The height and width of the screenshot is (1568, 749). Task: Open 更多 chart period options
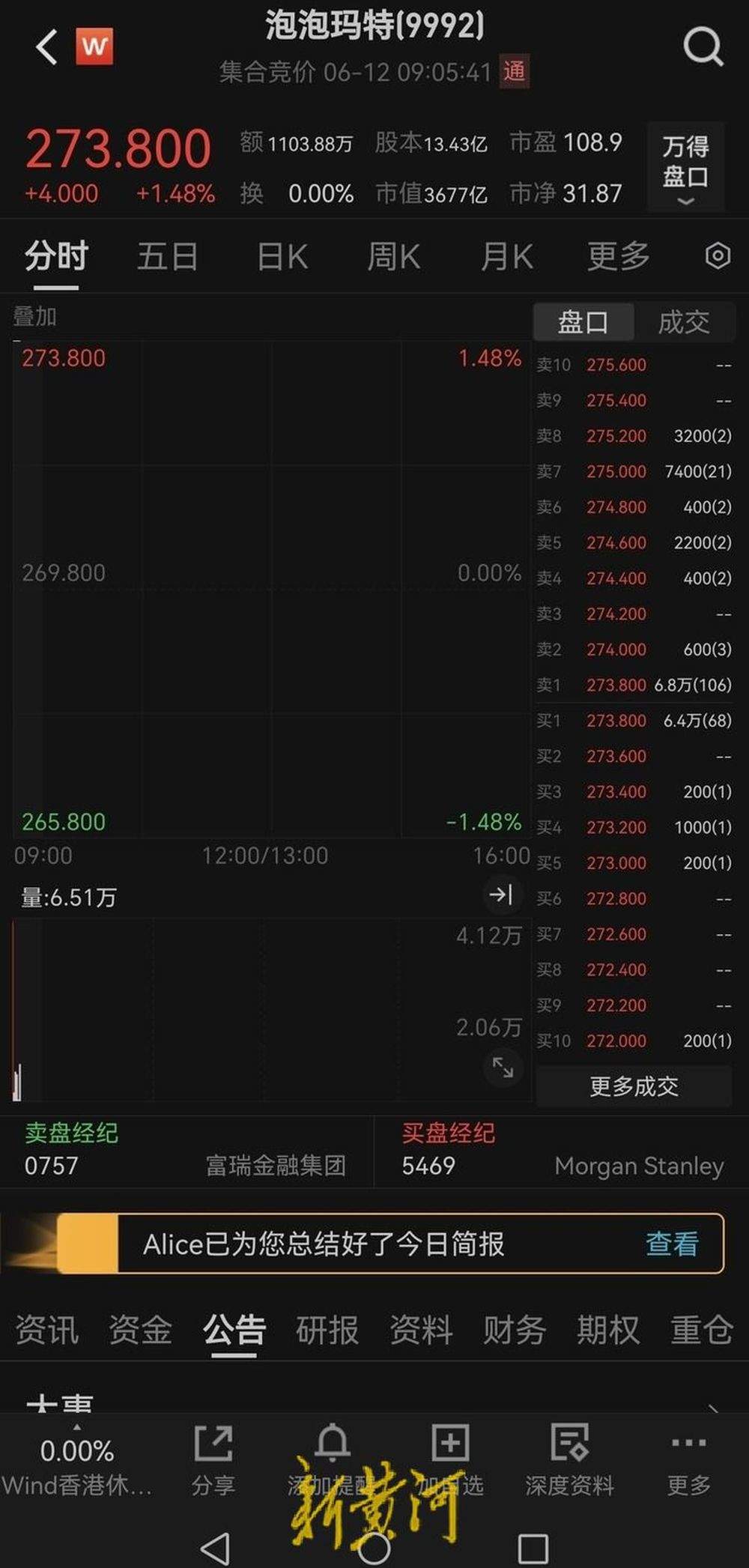(x=616, y=255)
